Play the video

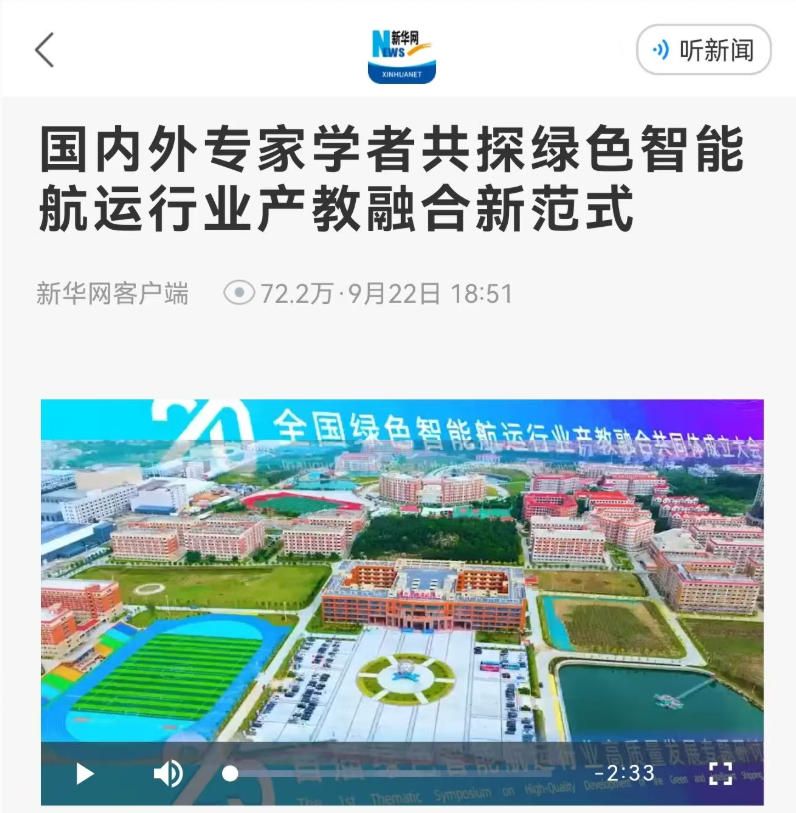point(85,773)
